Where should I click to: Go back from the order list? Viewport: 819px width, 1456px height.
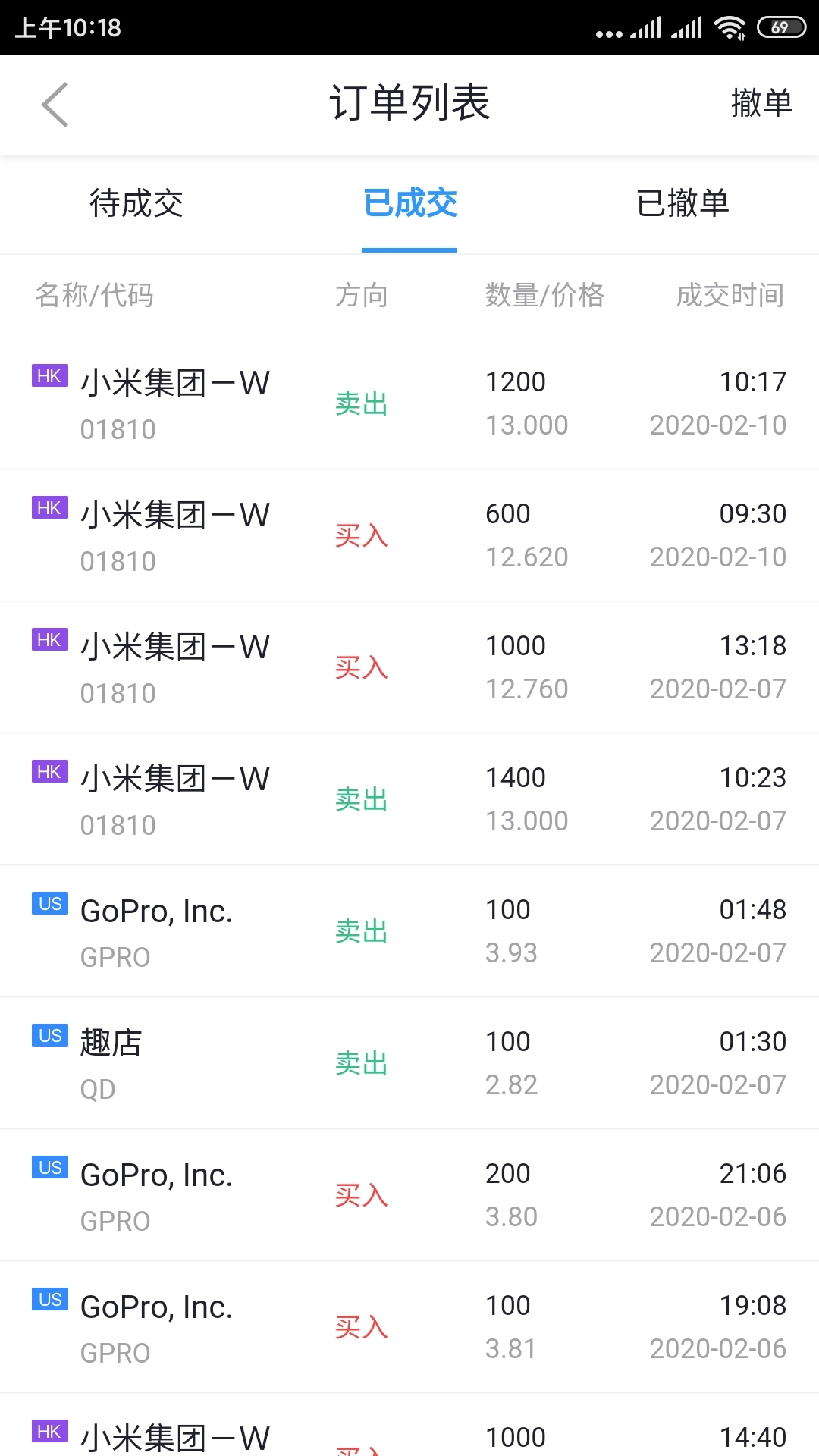pyautogui.click(x=55, y=105)
